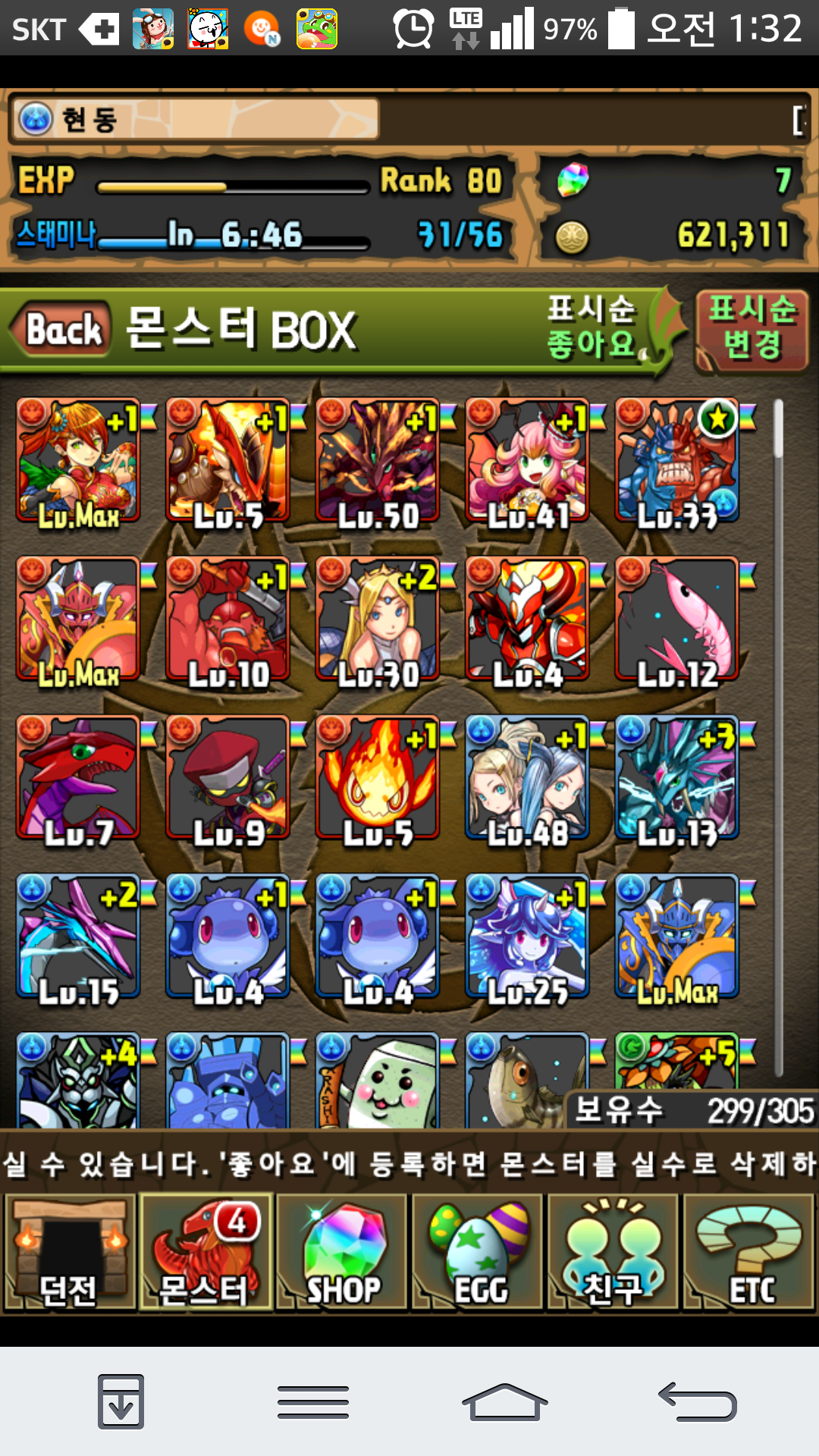Go to the EGG tab
Image resolution: width=819 pixels, height=1456 pixels.
point(478,1252)
